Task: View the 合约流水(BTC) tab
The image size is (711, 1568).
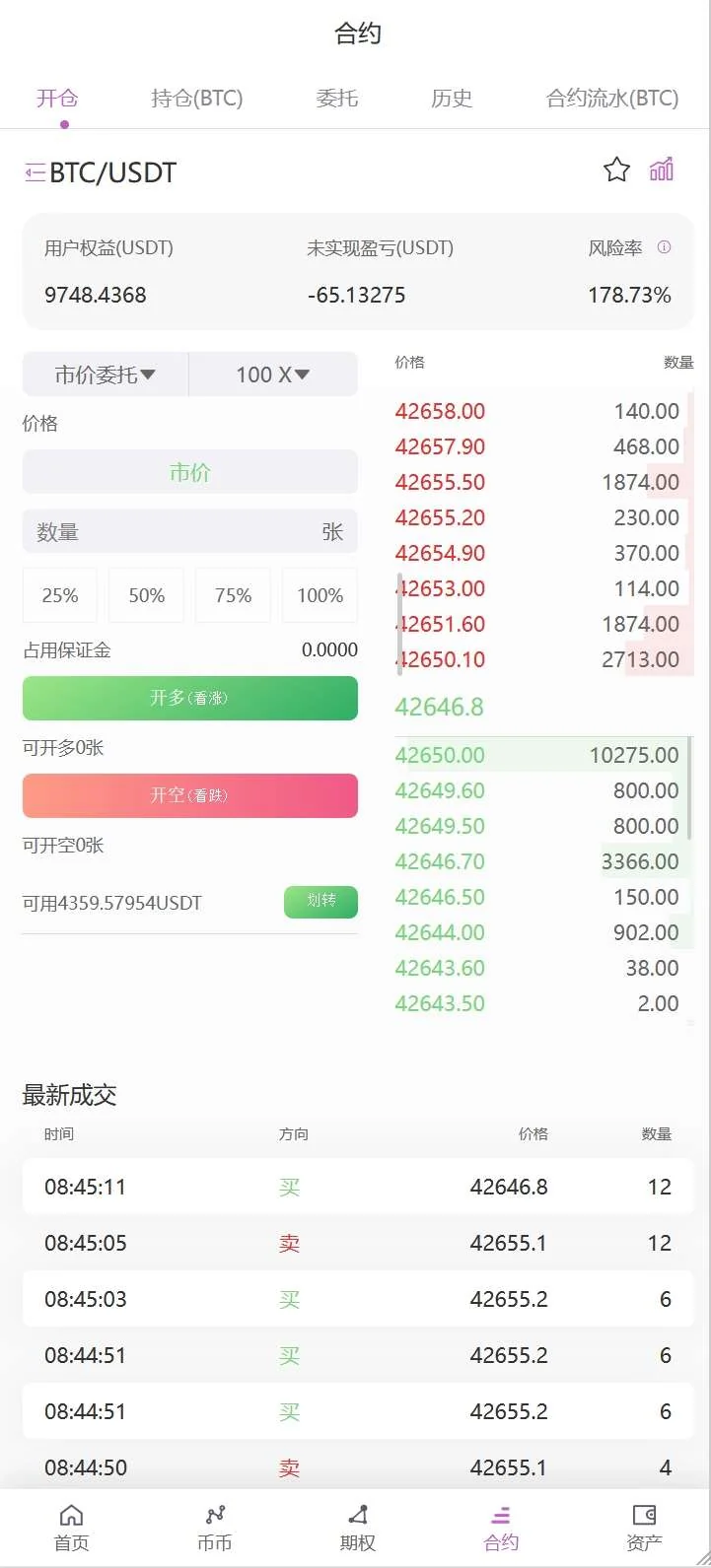Action: coord(611,99)
